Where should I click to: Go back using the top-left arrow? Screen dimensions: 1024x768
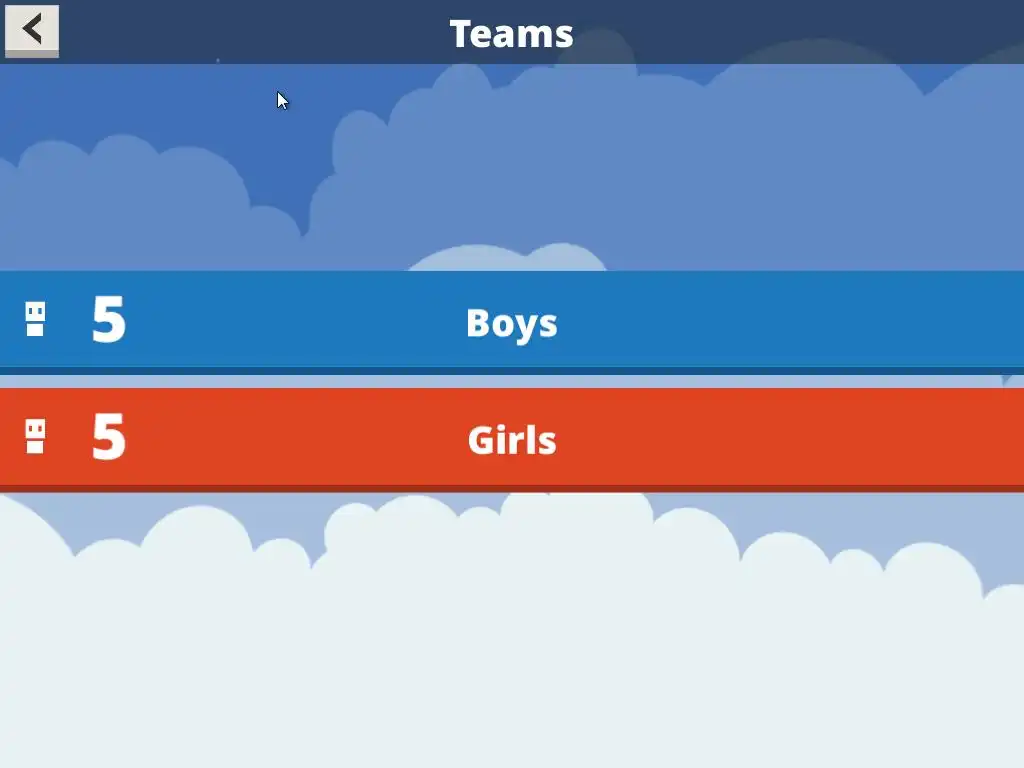pyautogui.click(x=32, y=30)
